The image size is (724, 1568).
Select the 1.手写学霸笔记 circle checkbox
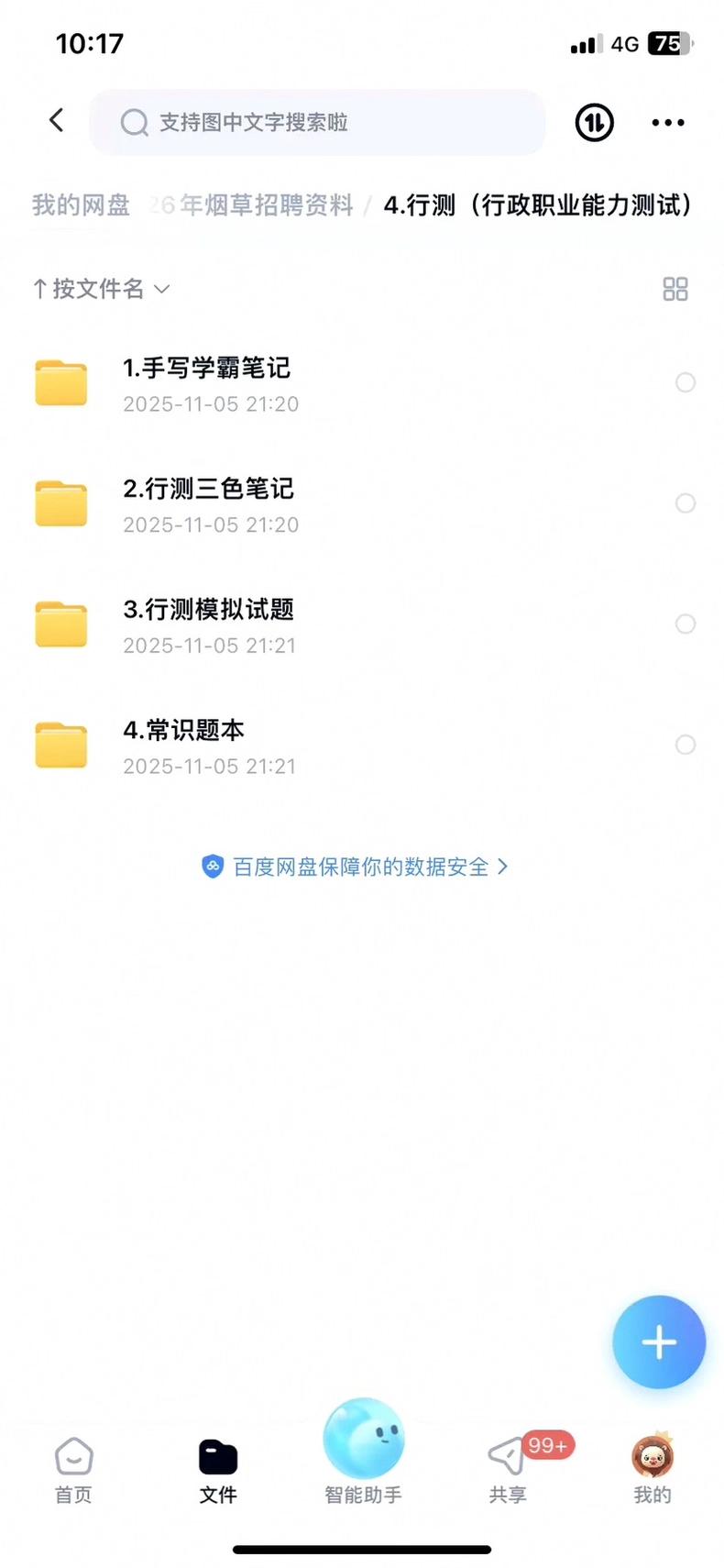tap(685, 382)
